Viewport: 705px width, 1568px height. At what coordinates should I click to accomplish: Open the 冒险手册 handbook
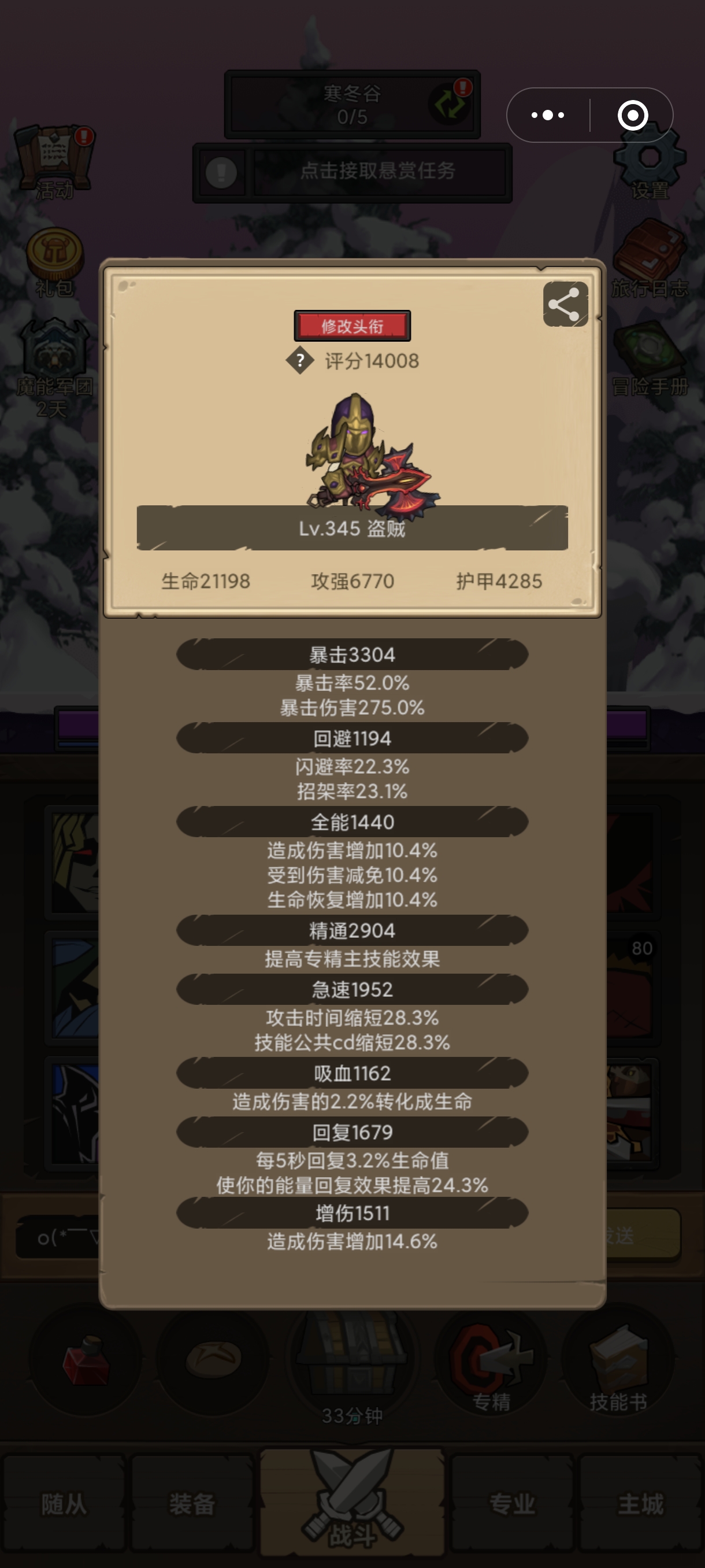tap(649, 359)
